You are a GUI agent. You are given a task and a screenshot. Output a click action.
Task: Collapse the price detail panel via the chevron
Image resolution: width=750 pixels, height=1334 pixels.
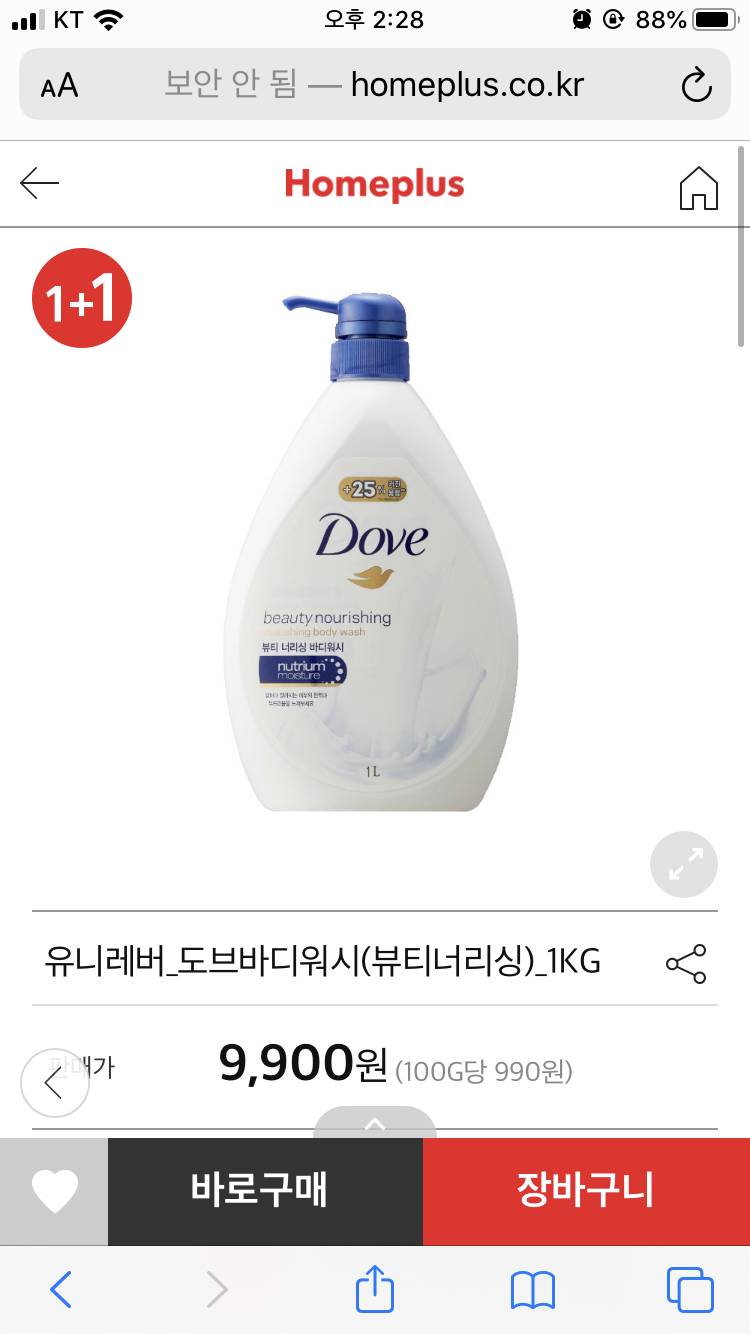click(375, 1125)
